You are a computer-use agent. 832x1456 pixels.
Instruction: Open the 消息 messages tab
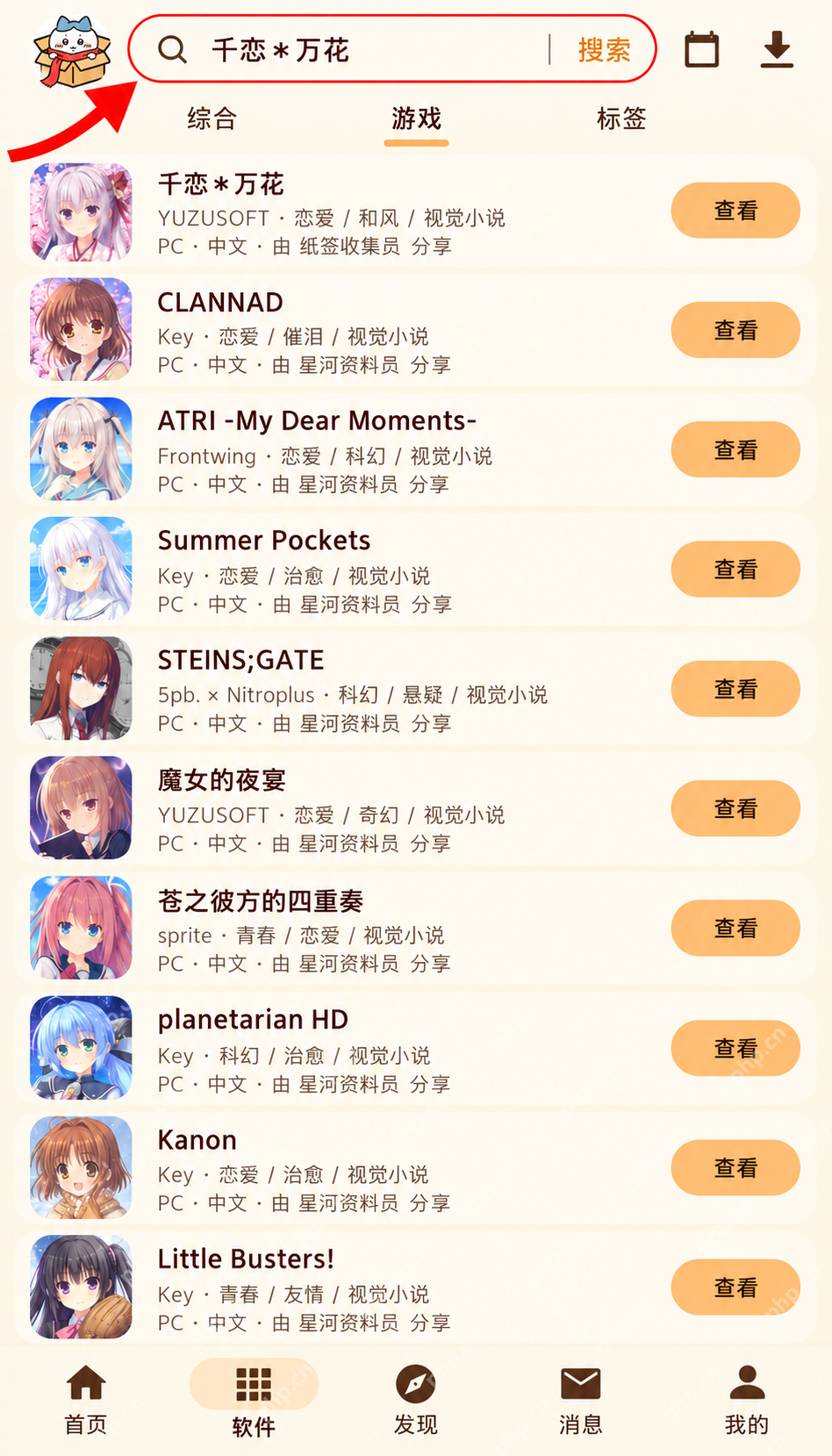(x=581, y=1401)
